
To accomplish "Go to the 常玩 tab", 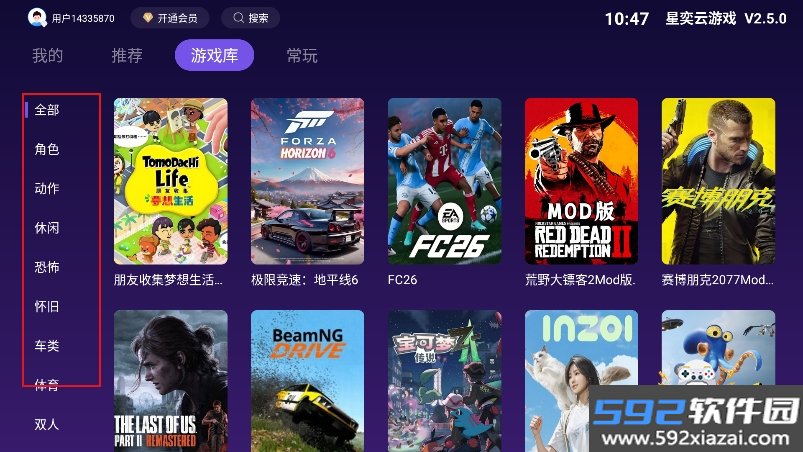I will pos(302,55).
